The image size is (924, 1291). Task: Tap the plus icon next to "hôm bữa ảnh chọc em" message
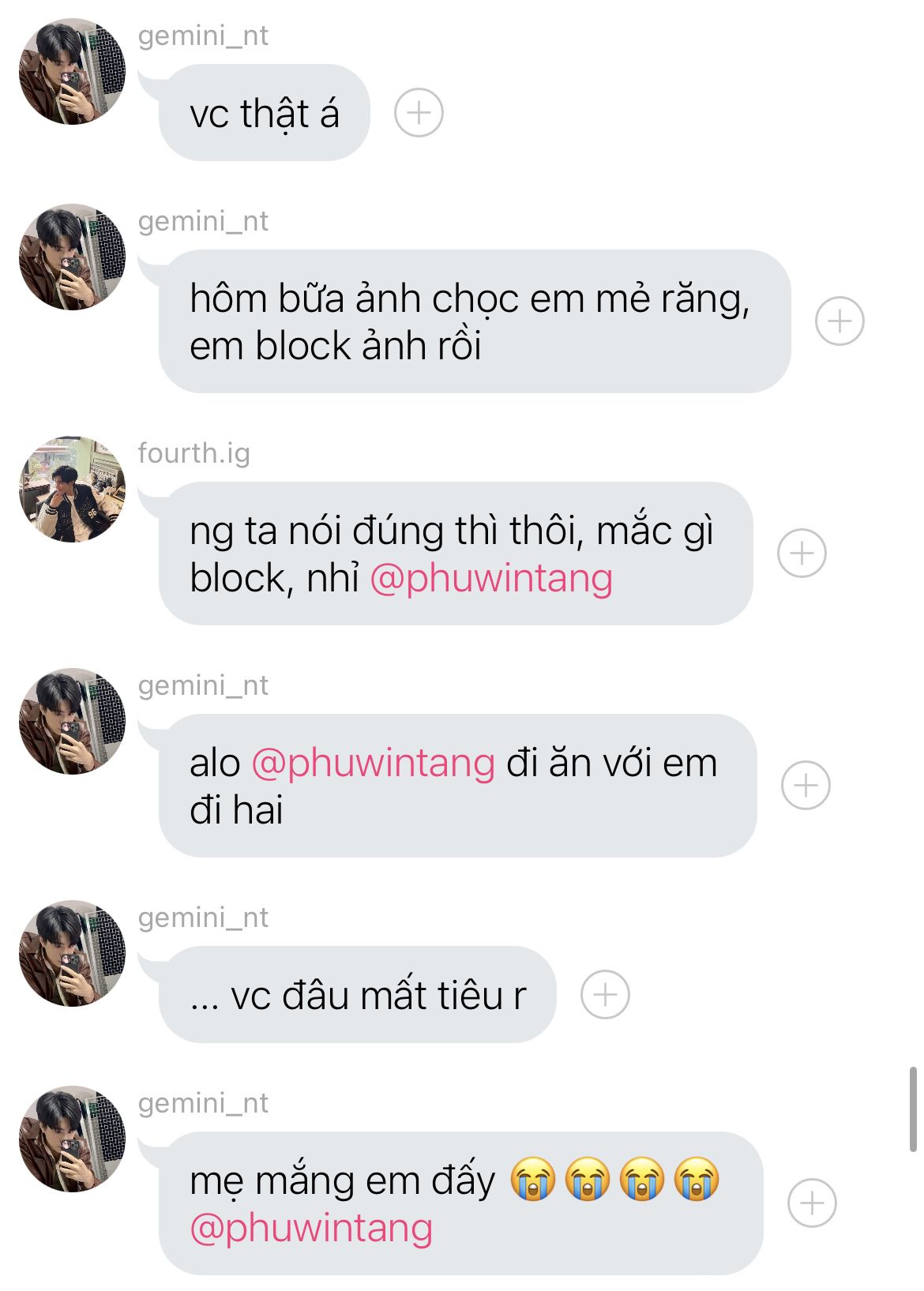[839, 321]
